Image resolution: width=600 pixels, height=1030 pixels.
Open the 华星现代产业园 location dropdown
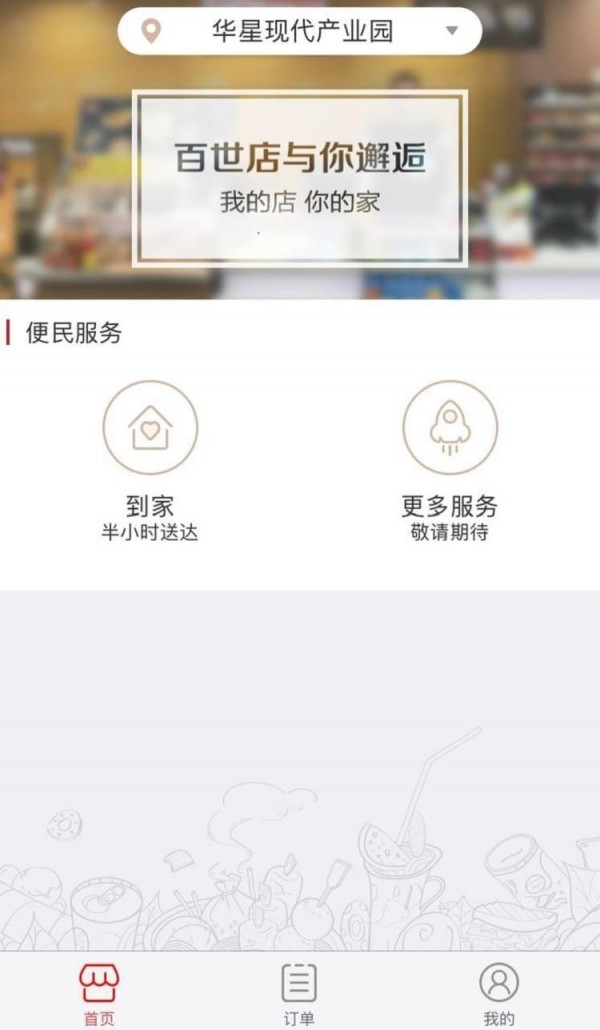pos(300,32)
